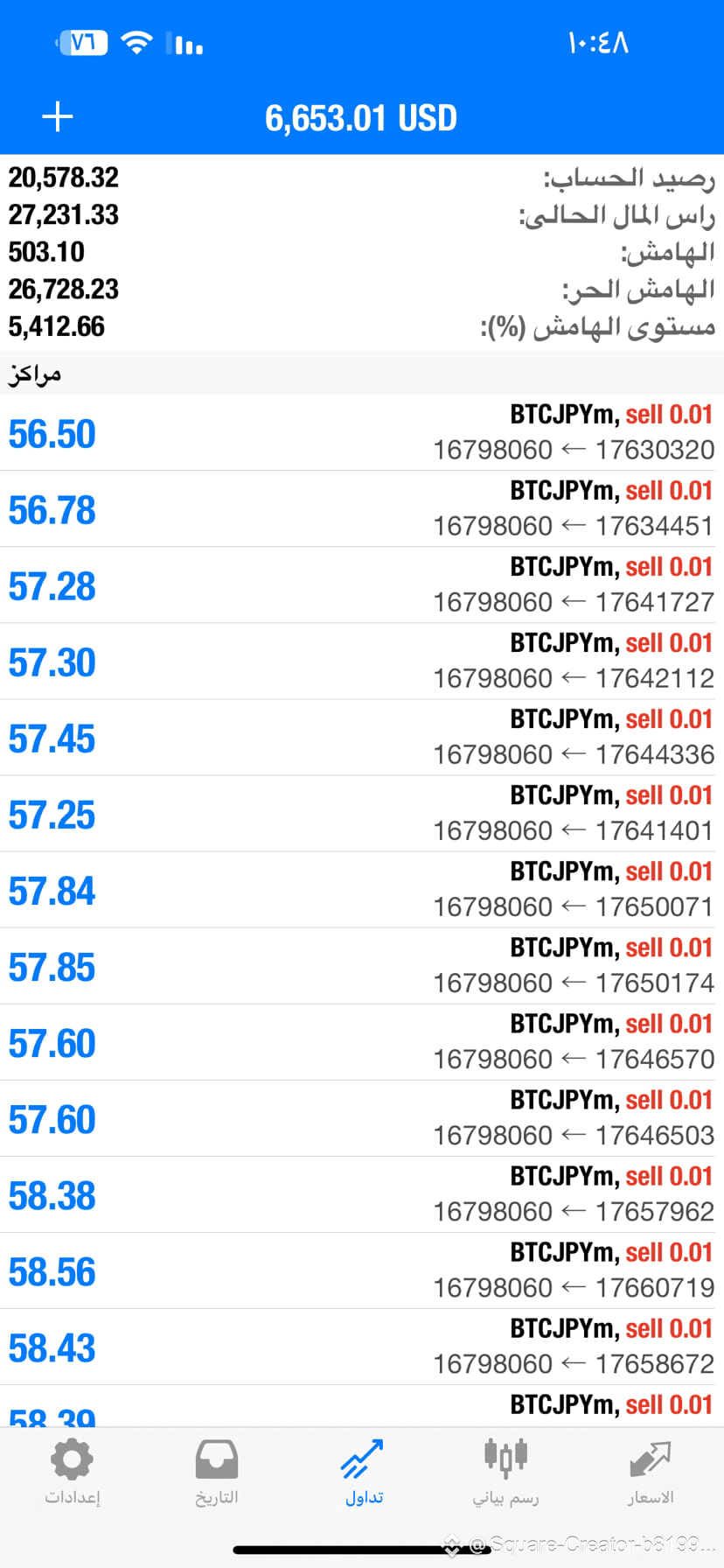Open the BTCJPYm position at 17646570
Image resolution: width=724 pixels, height=1568 pixels.
362,1041
